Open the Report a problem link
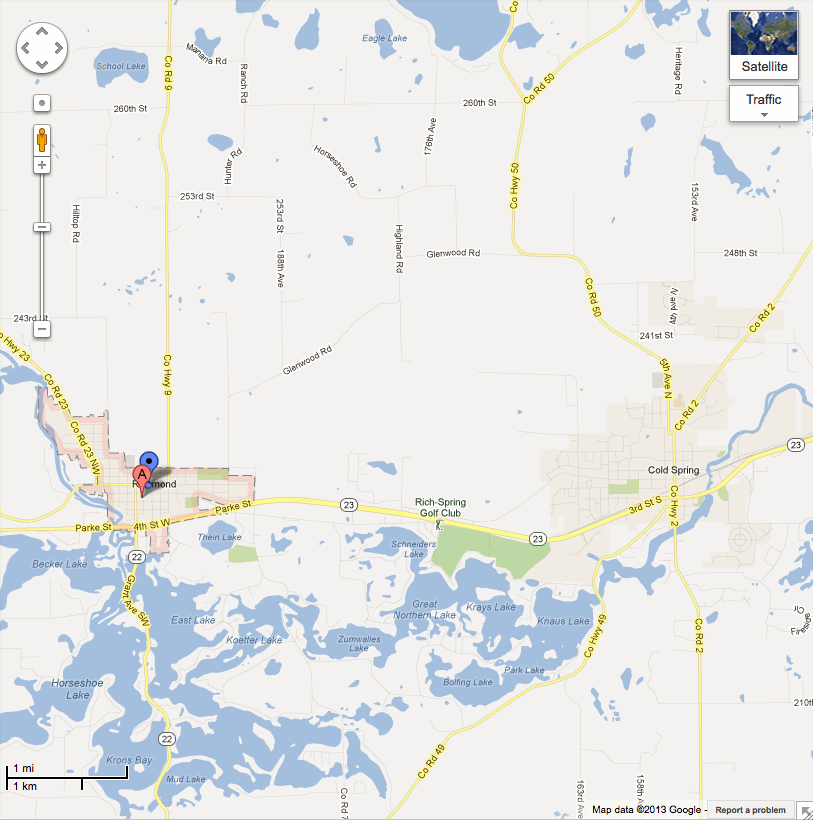Image resolution: width=813 pixels, height=821 pixels. pyautogui.click(x=750, y=810)
